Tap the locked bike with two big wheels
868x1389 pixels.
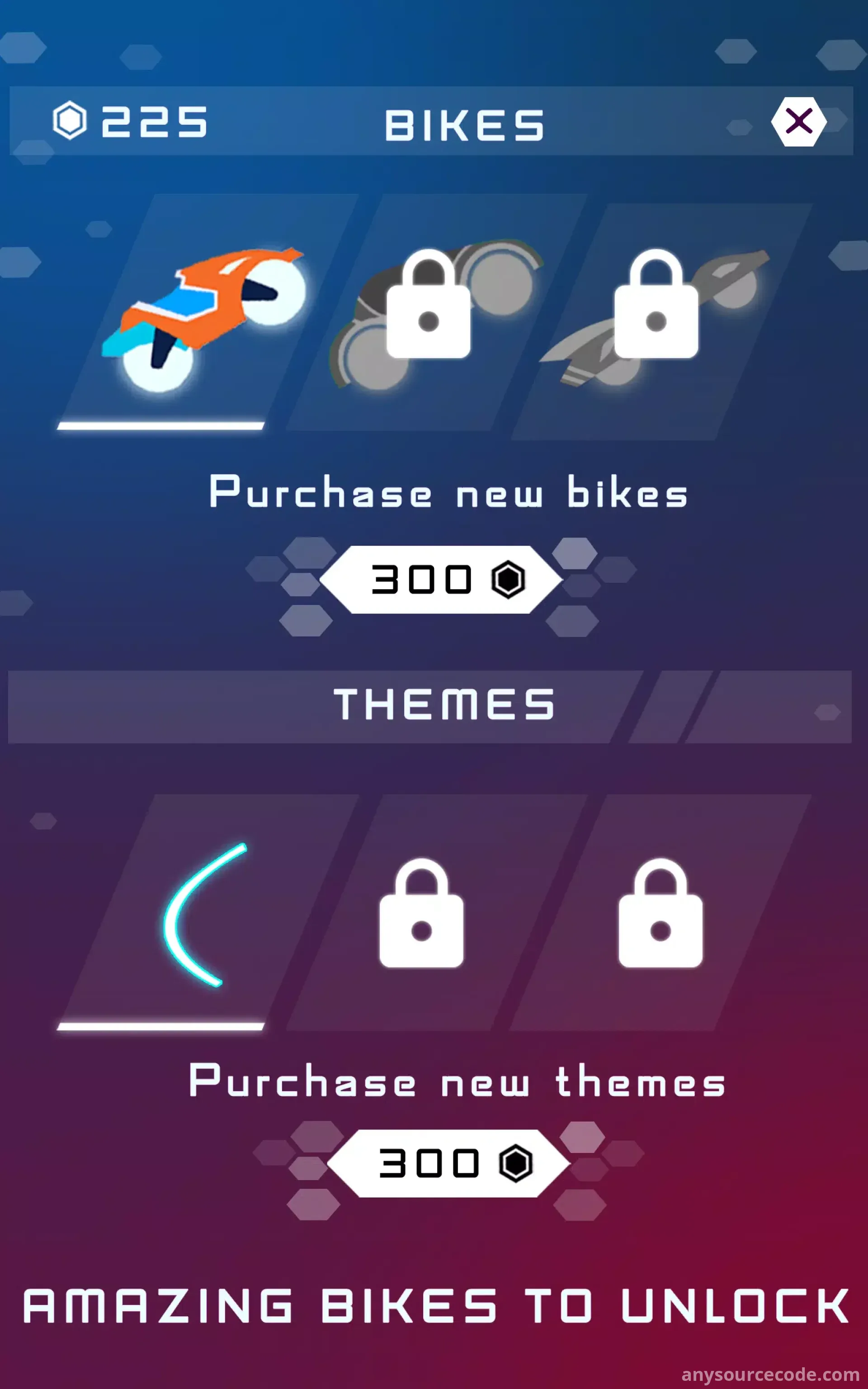point(436,312)
